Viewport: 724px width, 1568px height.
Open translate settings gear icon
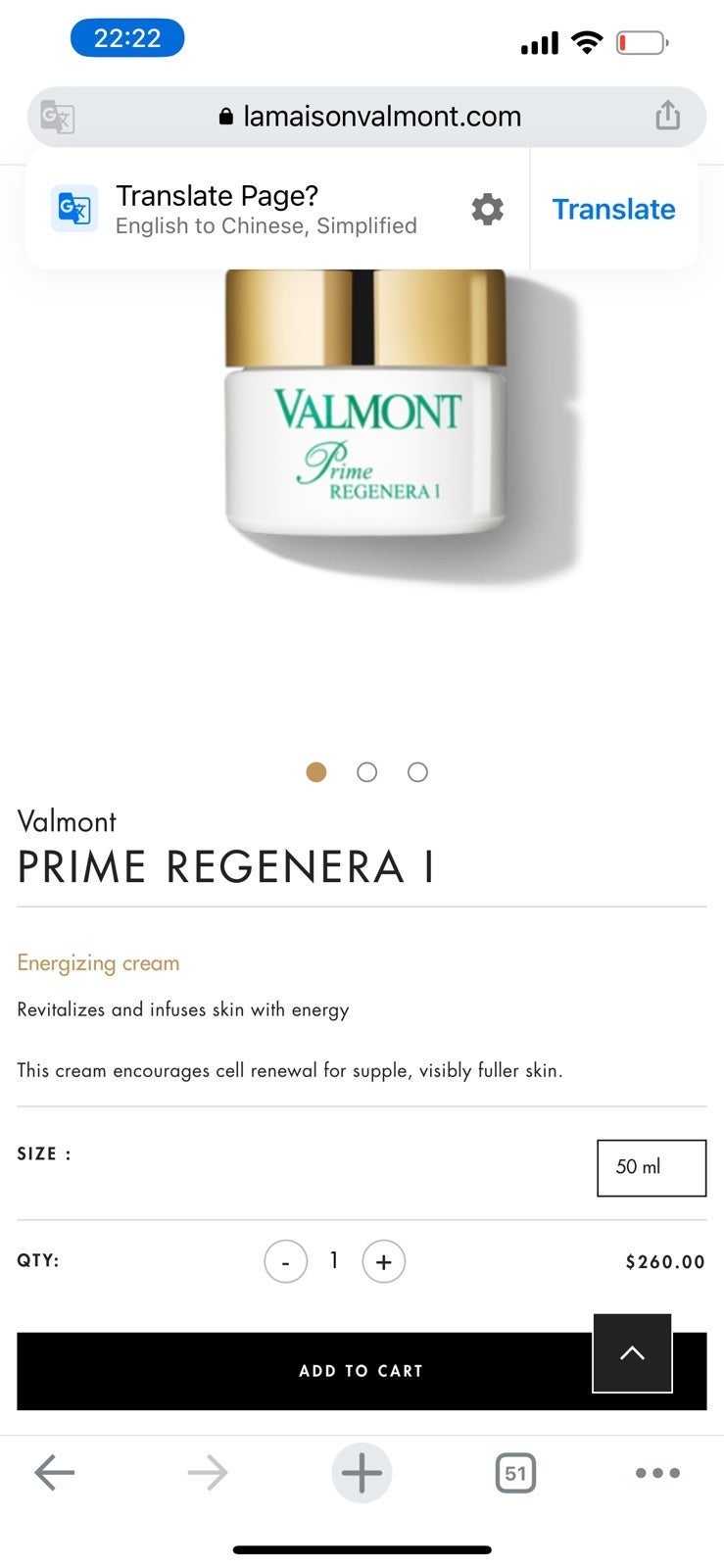pos(487,209)
